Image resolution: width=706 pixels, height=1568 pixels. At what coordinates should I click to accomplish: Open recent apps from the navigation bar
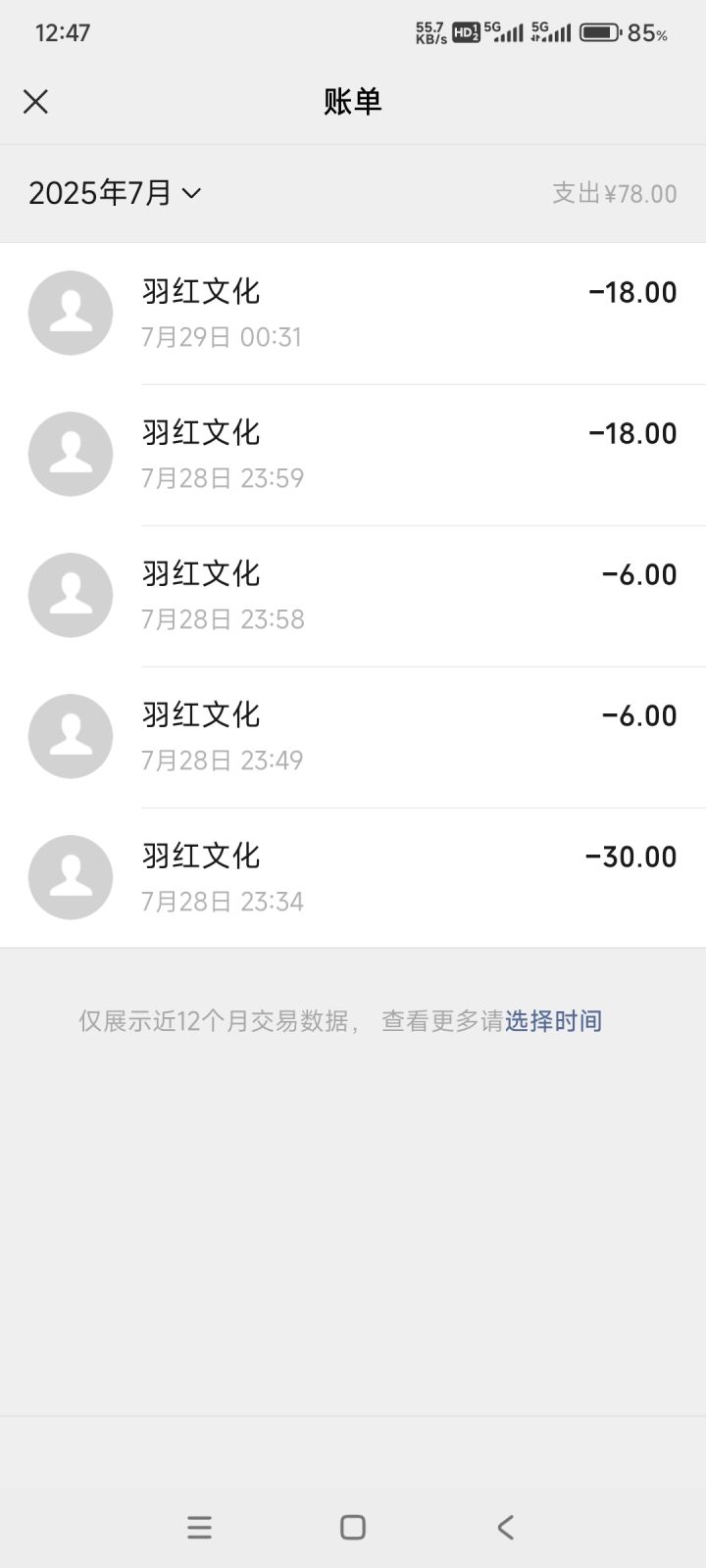tap(199, 1526)
